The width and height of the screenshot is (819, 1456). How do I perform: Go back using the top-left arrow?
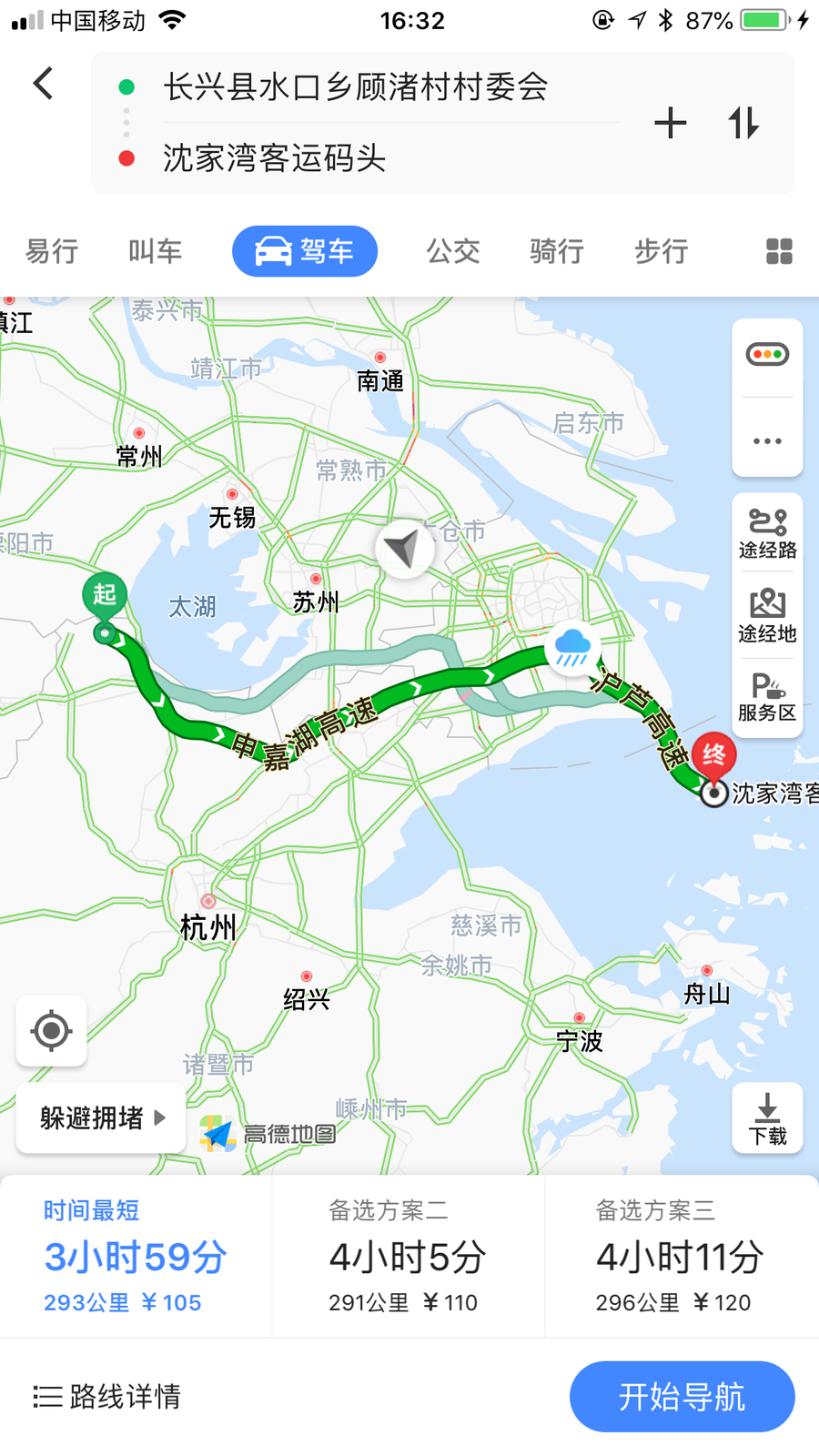(43, 84)
